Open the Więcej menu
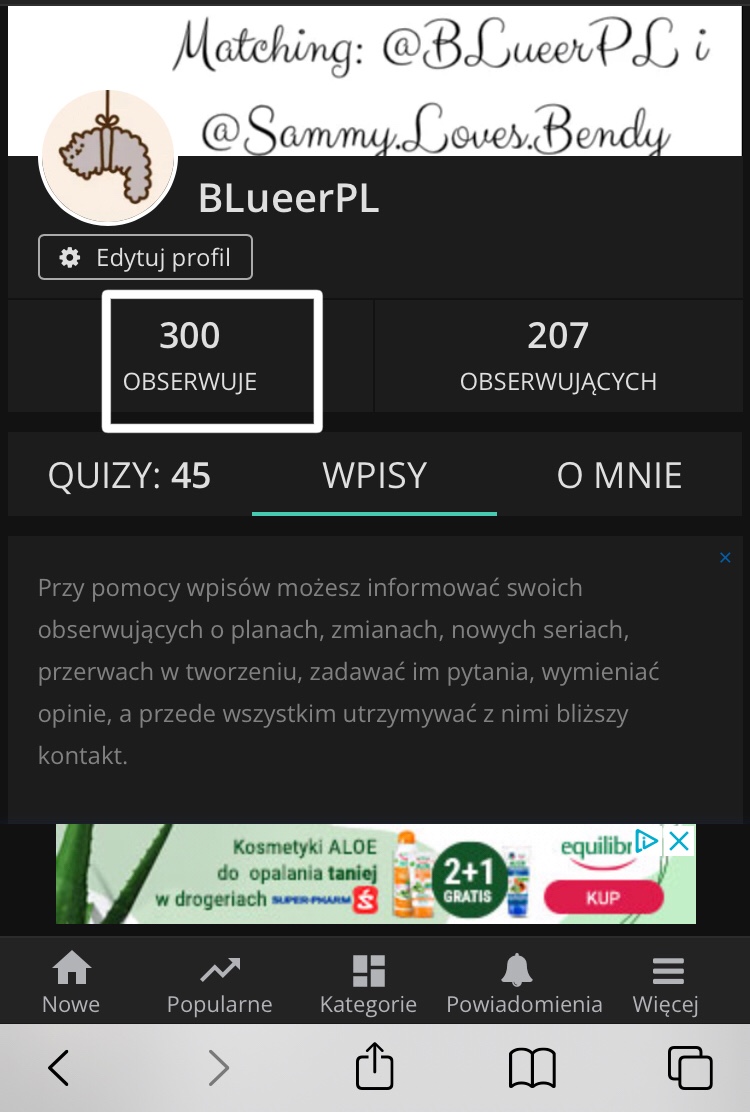The image size is (750, 1112). [666, 983]
